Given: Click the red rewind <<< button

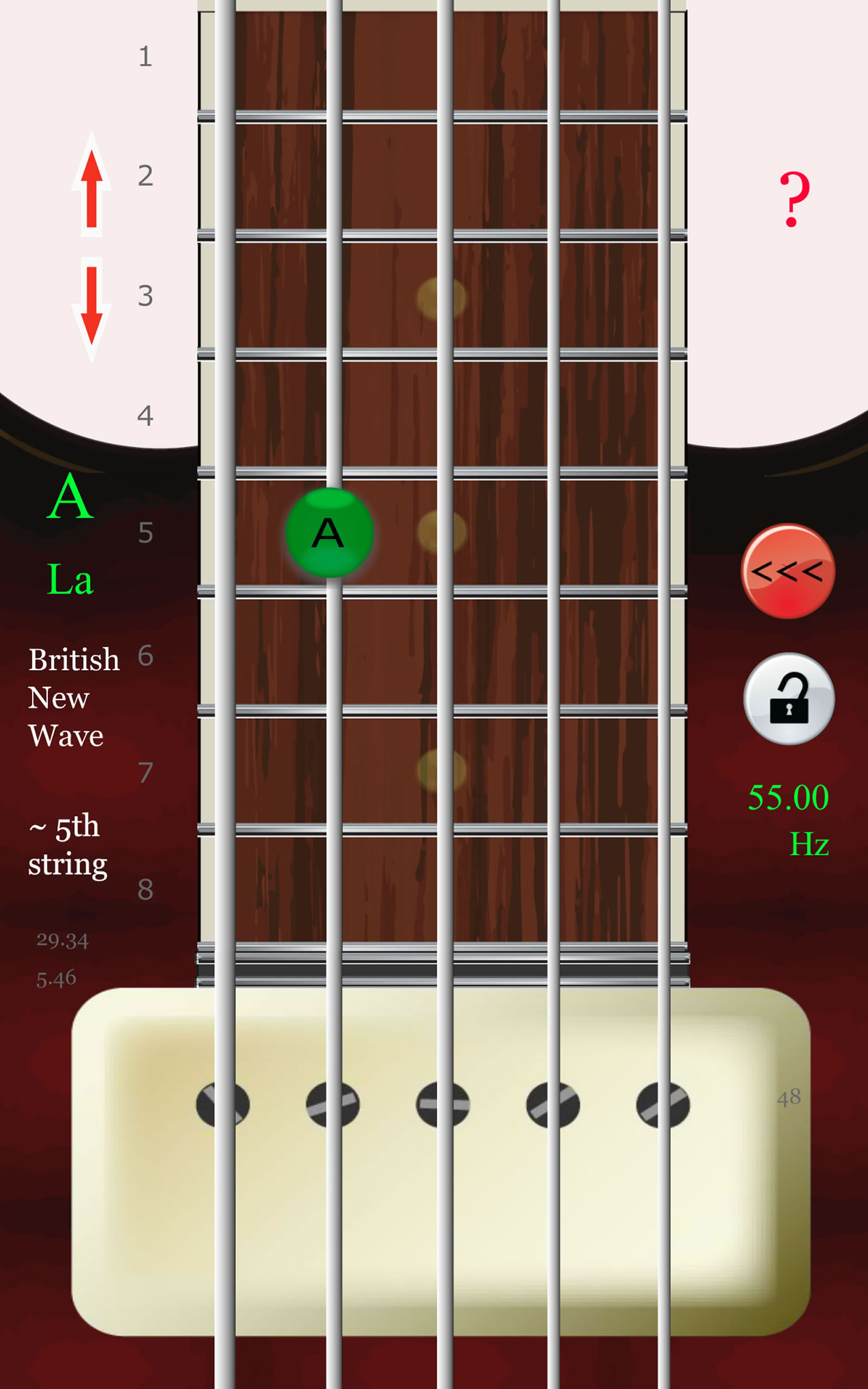Looking at the screenshot, I should [x=788, y=571].
